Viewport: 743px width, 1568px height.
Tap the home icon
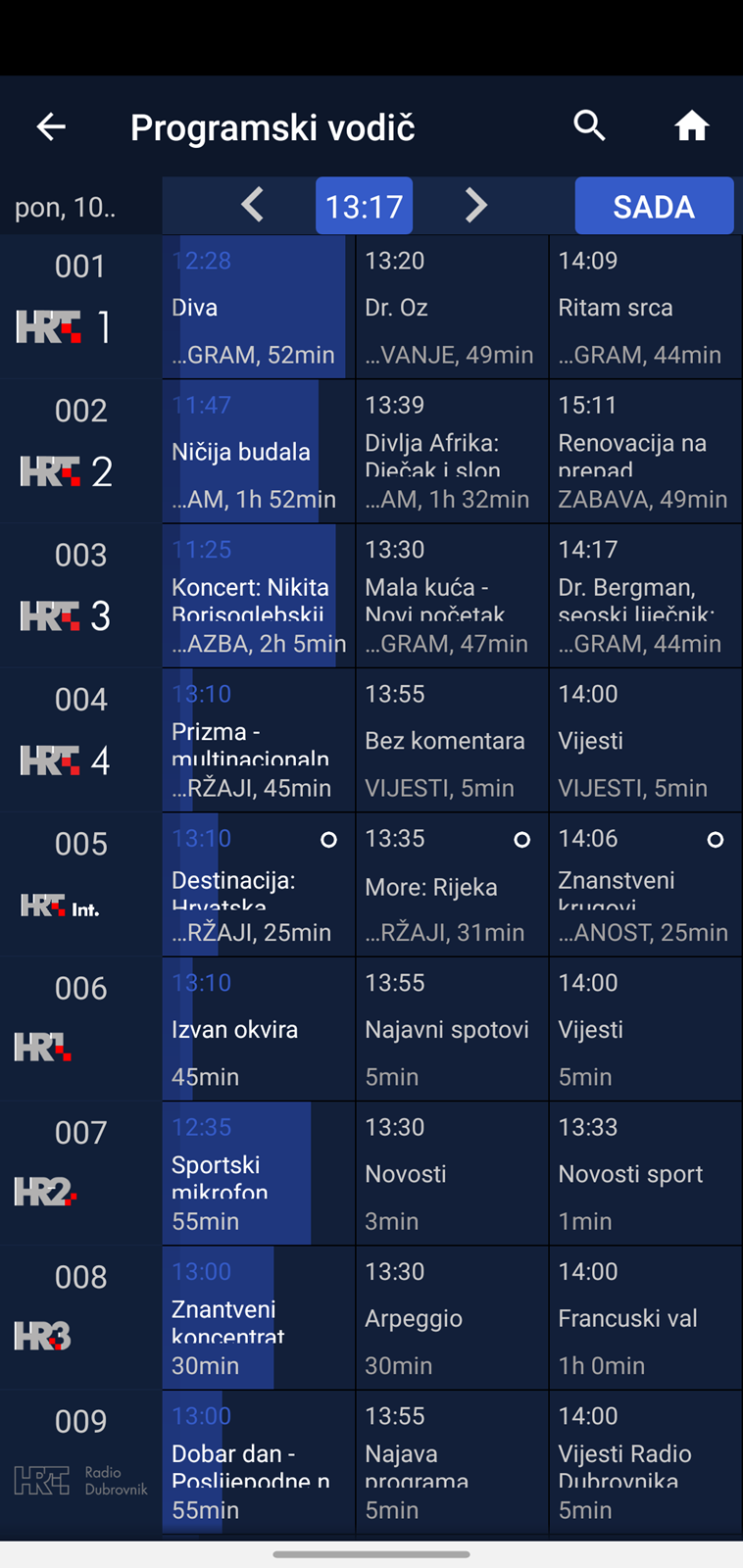(x=691, y=125)
